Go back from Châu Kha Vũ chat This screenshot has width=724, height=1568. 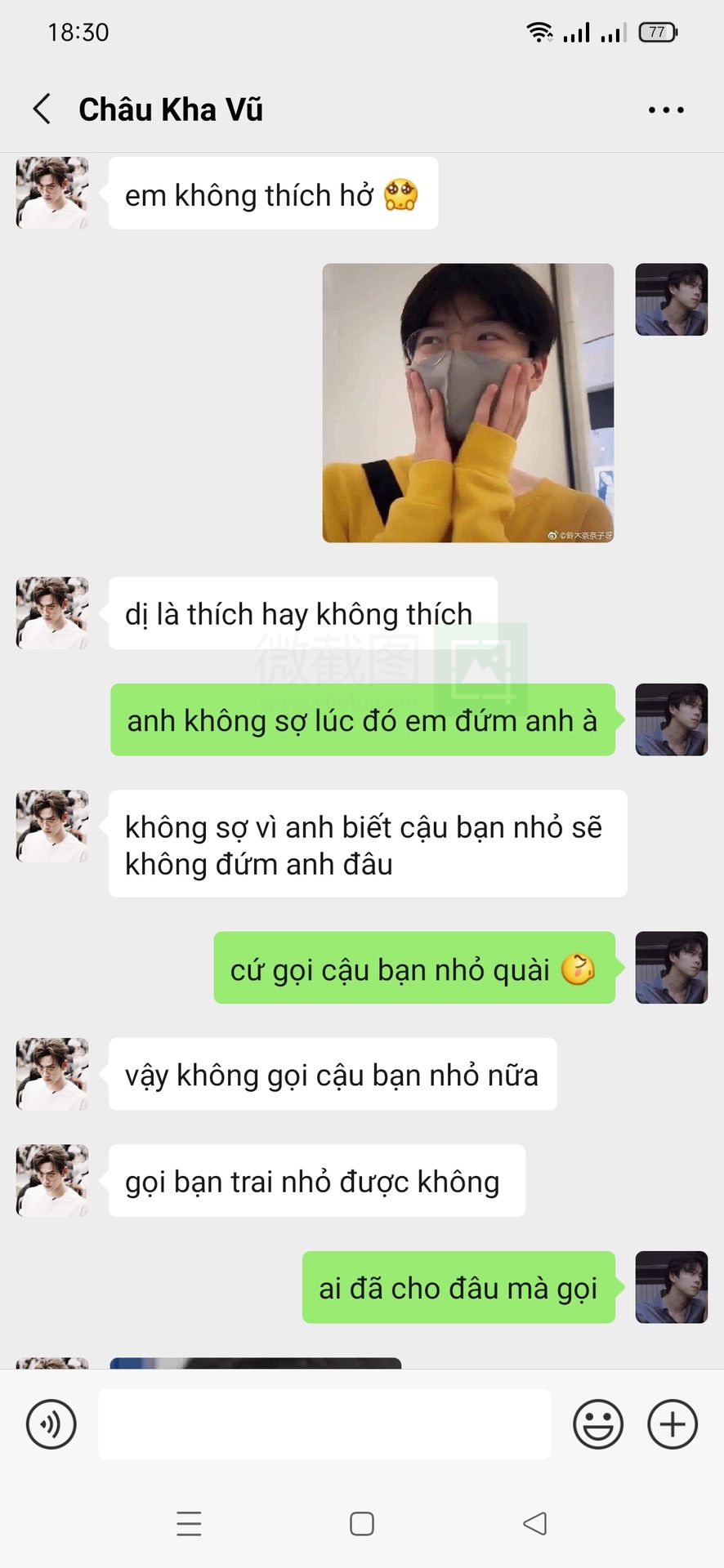coord(42,109)
